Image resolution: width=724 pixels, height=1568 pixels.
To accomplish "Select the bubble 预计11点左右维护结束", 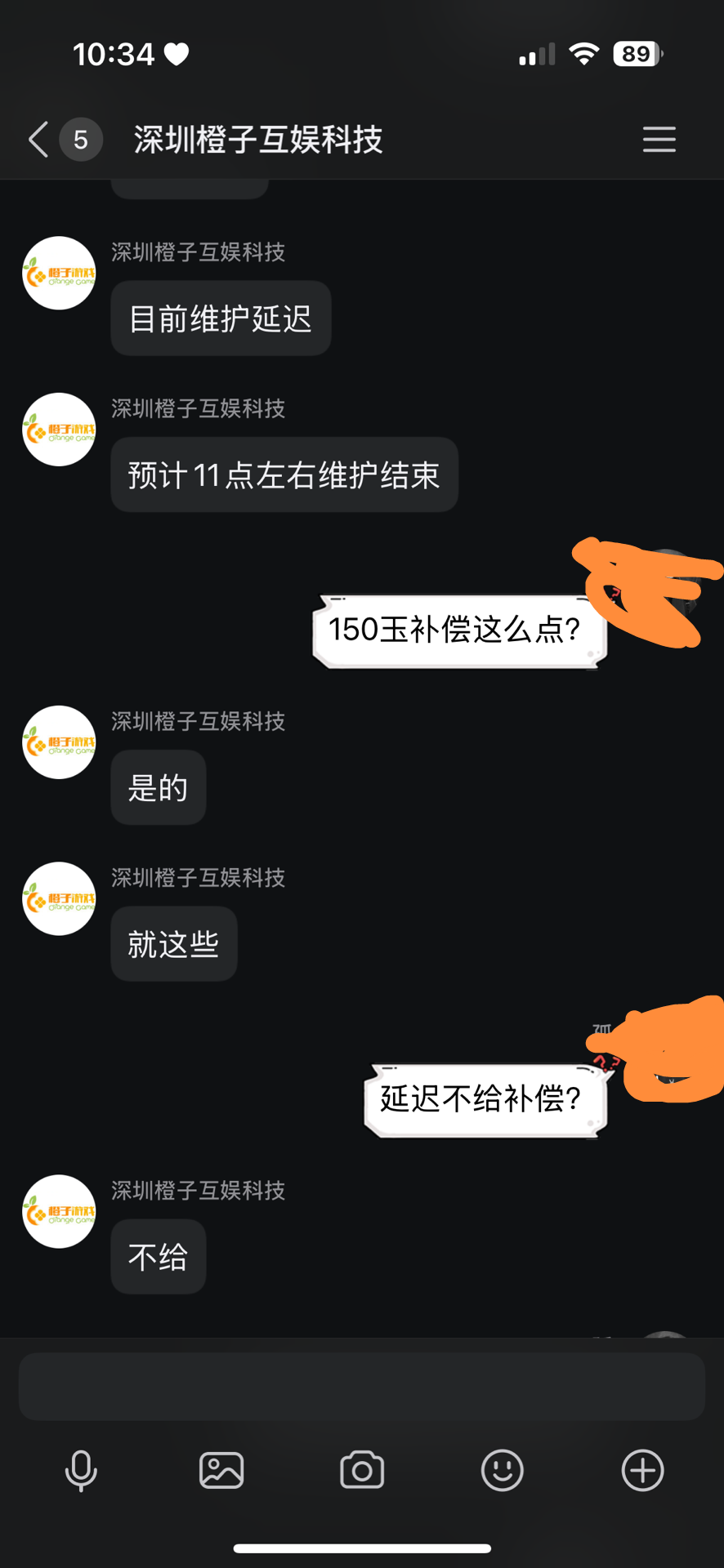I will (284, 474).
